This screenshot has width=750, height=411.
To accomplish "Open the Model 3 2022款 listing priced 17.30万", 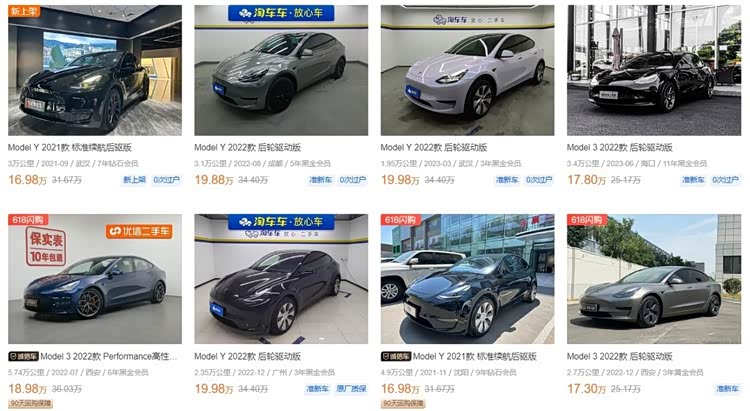I will (x=653, y=280).
